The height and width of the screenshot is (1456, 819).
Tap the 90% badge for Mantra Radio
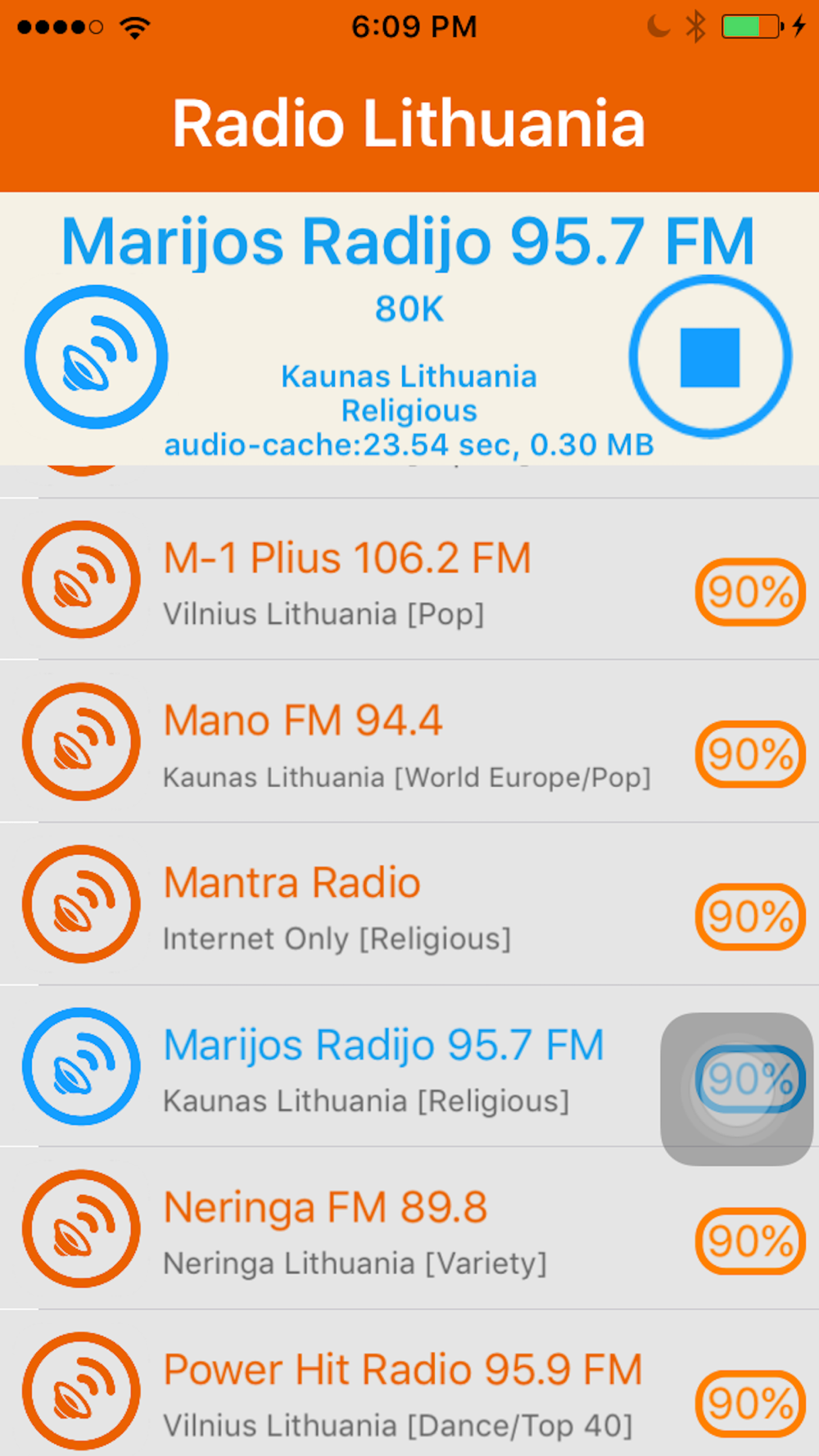click(750, 916)
